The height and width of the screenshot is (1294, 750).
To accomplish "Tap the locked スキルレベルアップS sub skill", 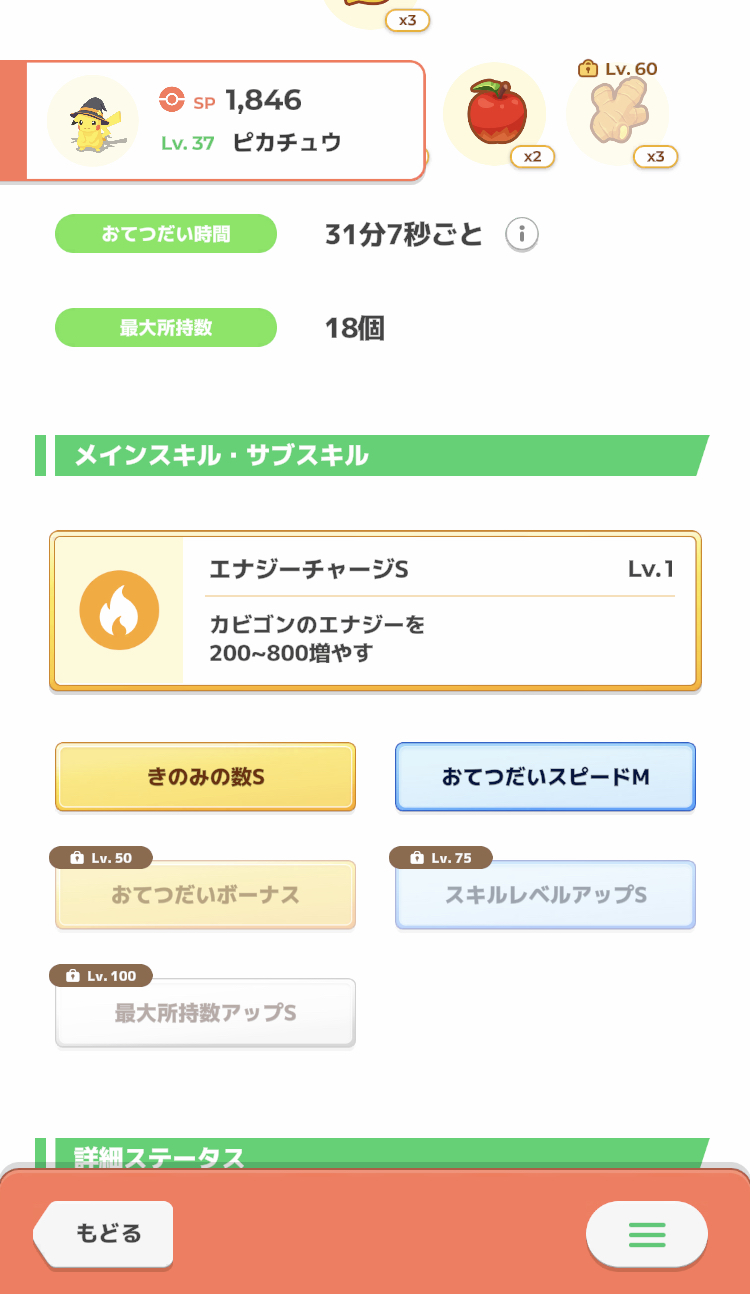I will point(545,894).
